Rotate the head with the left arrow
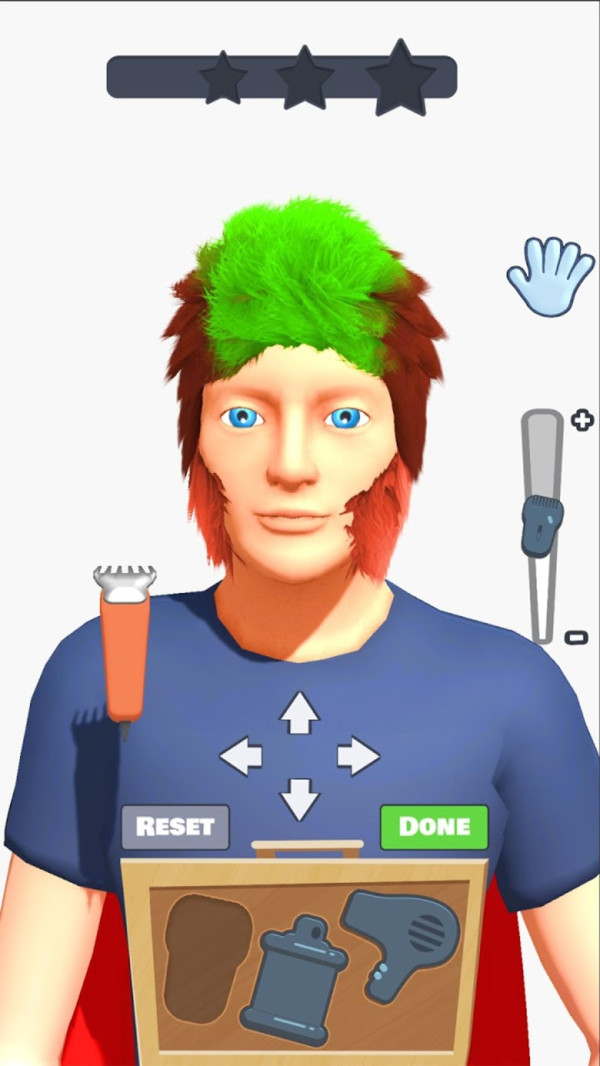 tap(240, 756)
